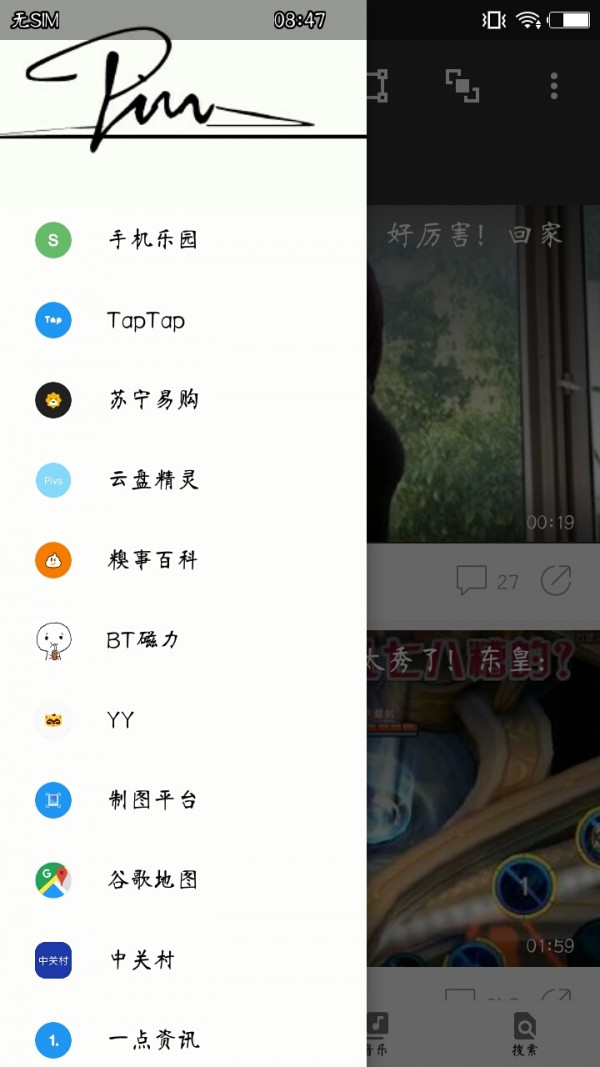The image size is (600, 1067).
Task: Select 苏宁易购 in the drawer
Action: (152, 400)
